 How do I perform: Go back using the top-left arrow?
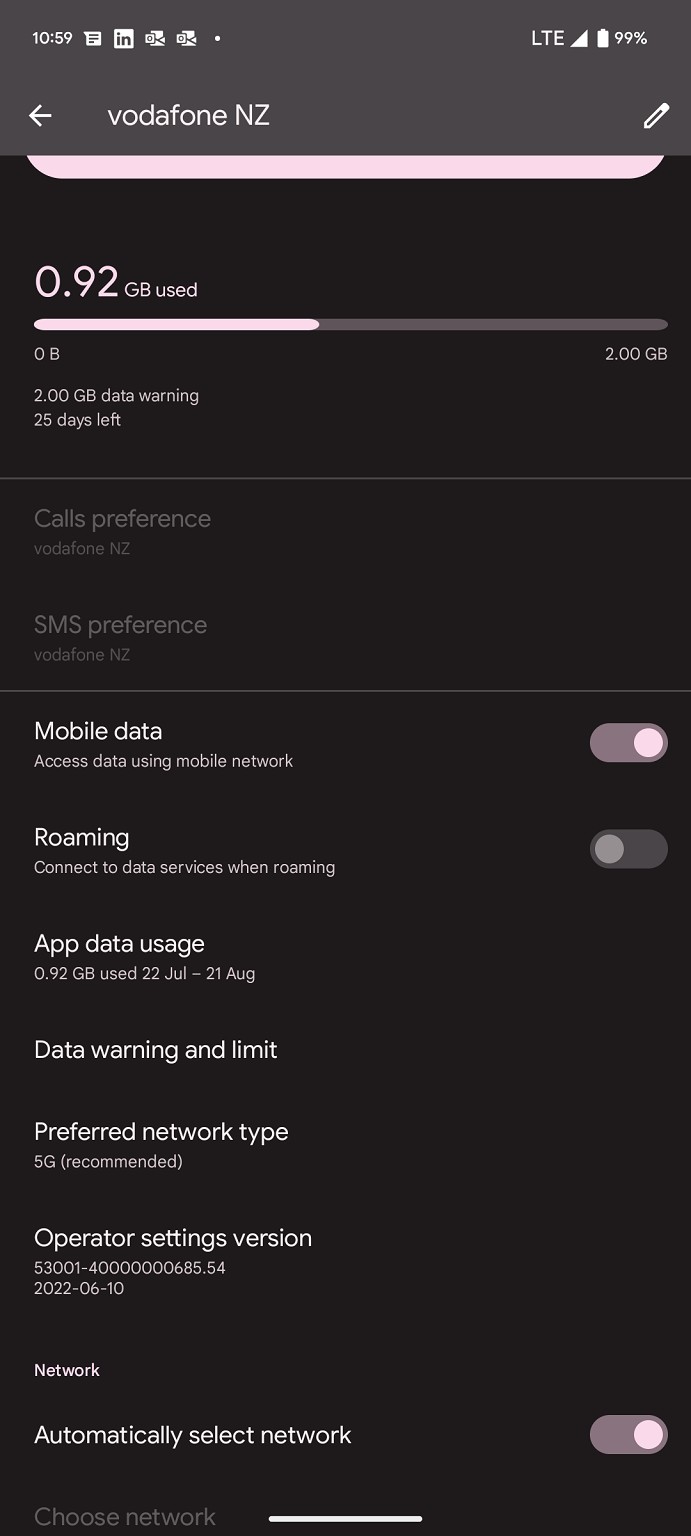click(x=40, y=116)
